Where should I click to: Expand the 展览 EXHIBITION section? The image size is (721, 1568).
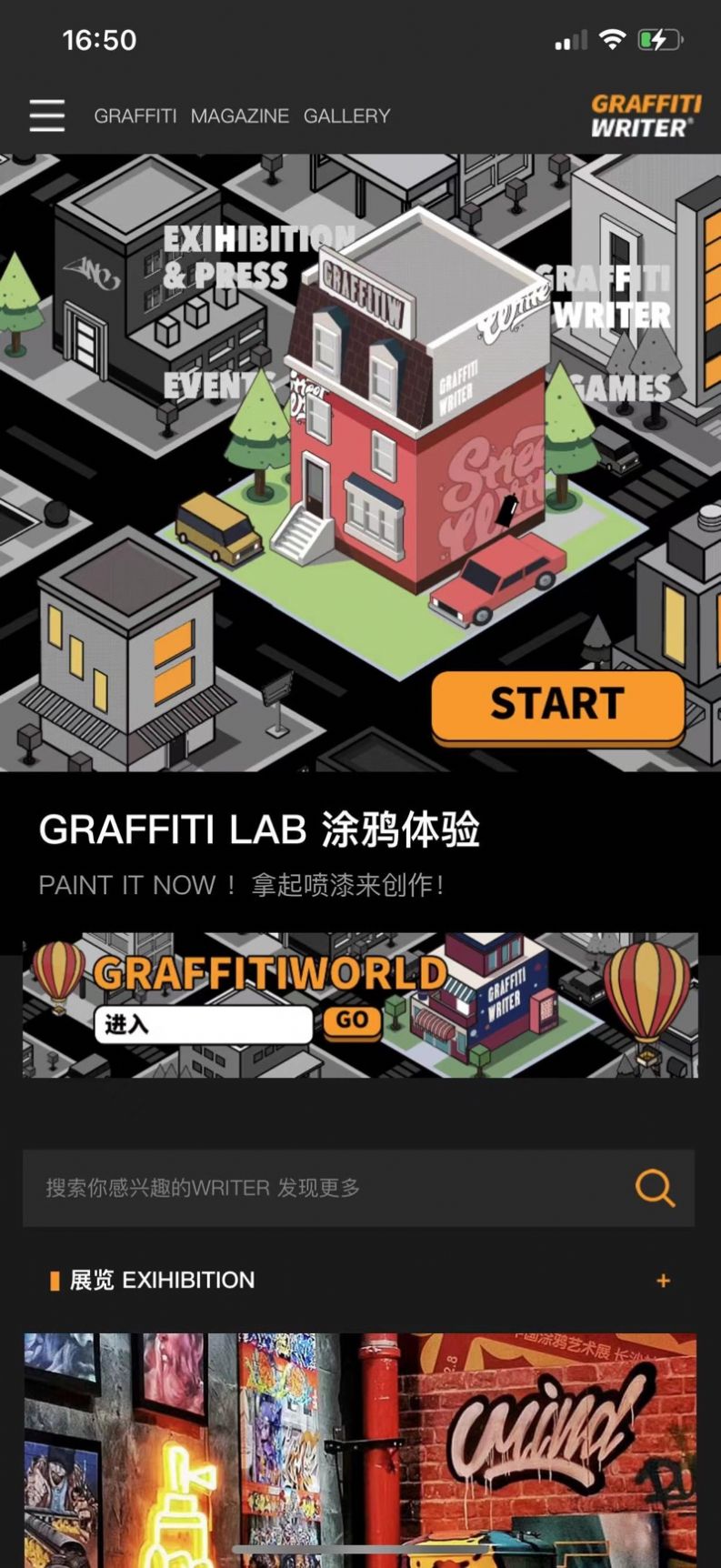663,1281
